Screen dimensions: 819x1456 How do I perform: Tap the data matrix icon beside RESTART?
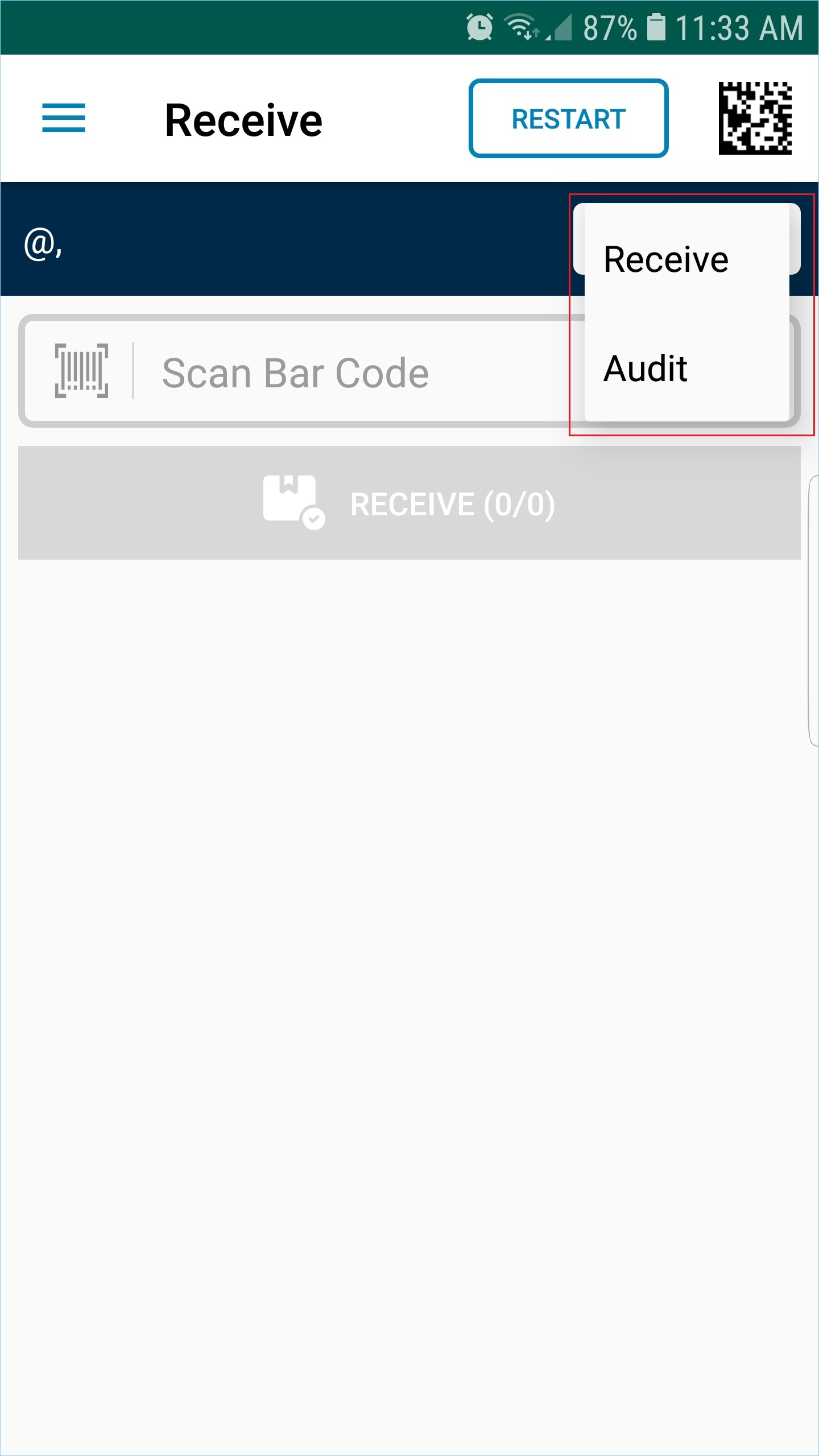[755, 118]
